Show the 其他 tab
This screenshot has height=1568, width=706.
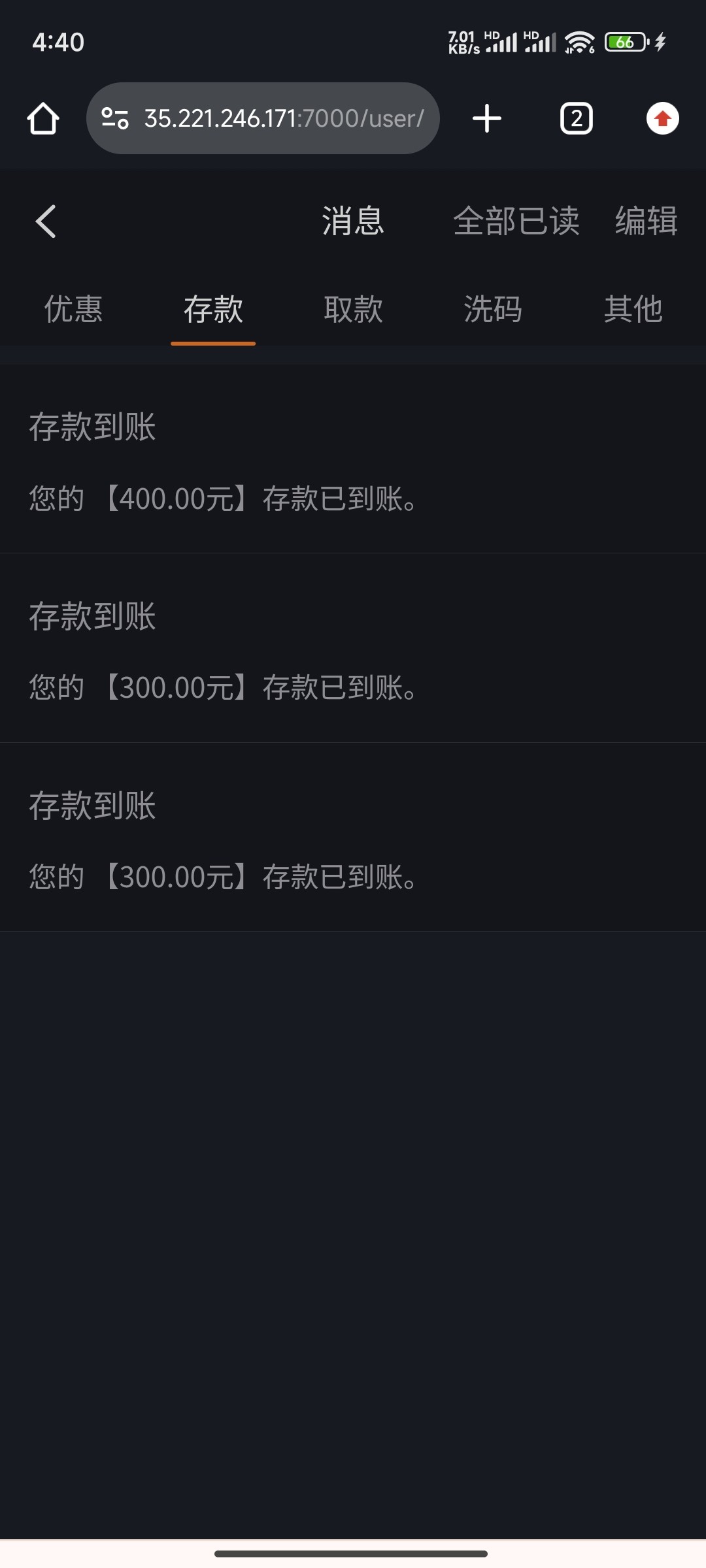pyautogui.click(x=633, y=309)
